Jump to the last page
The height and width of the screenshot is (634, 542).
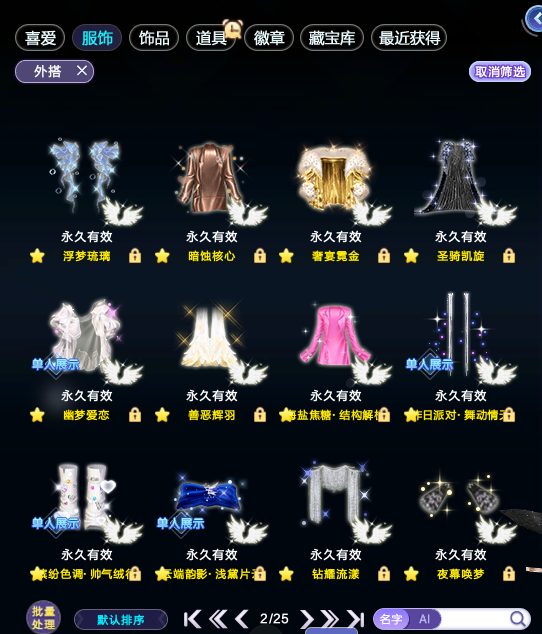pyautogui.click(x=356, y=619)
